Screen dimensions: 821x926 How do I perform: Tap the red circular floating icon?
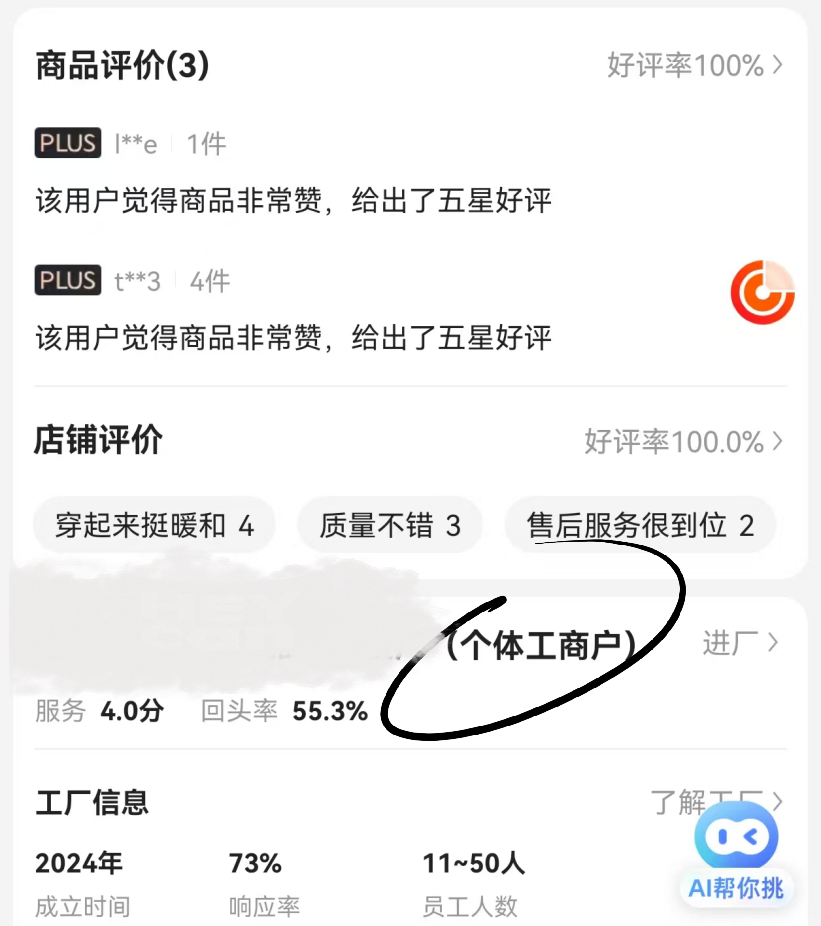click(762, 291)
